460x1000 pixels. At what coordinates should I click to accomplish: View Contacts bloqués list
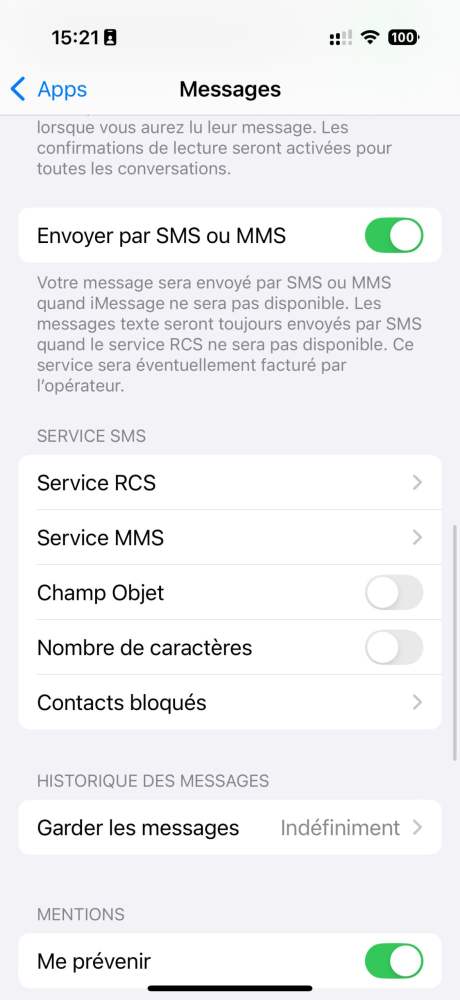tap(230, 702)
